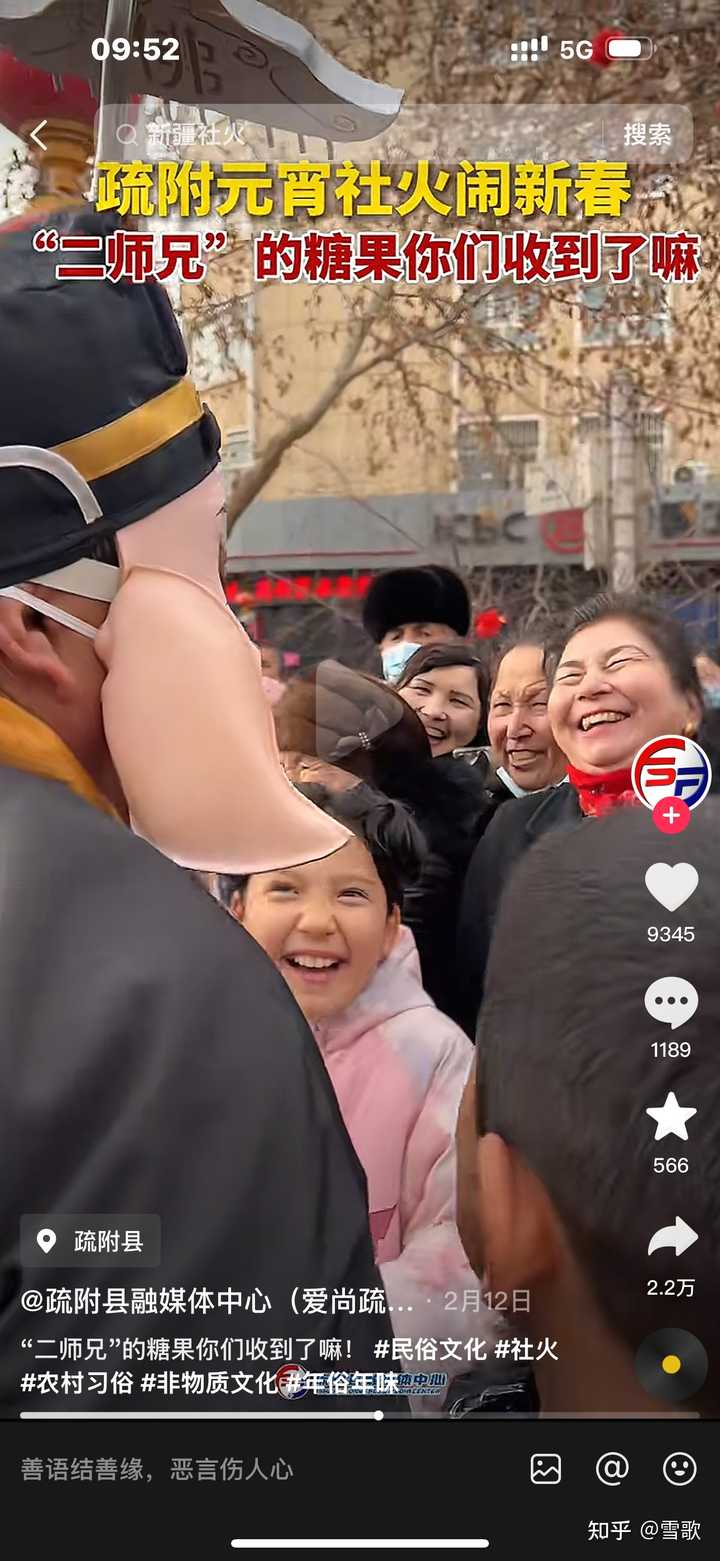The image size is (720, 1561).
Task: Open the emoji picker
Action: pos(680,1469)
